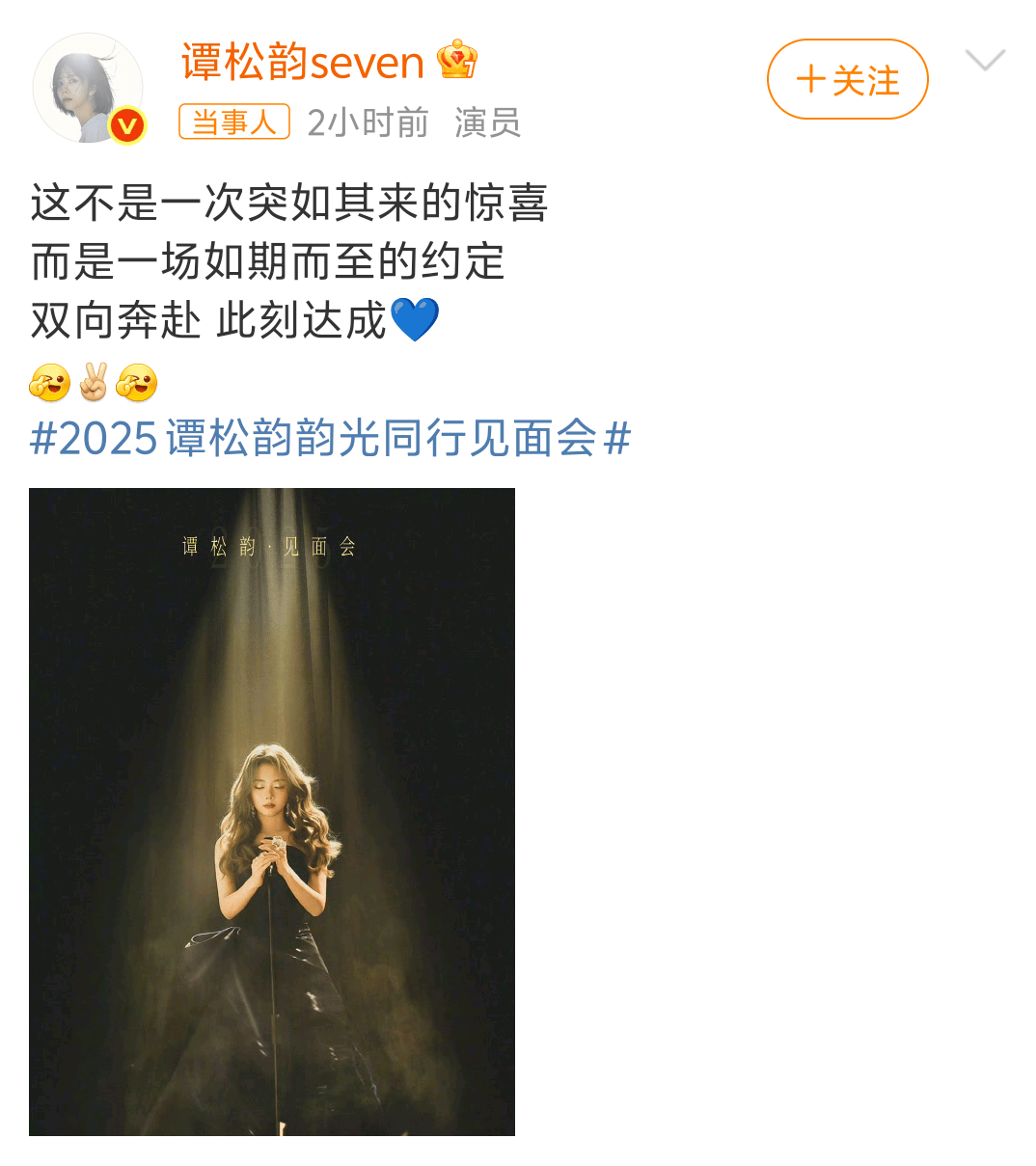The height and width of the screenshot is (1166, 1036).
Task: Expand the post options chevron
Action: tap(985, 61)
